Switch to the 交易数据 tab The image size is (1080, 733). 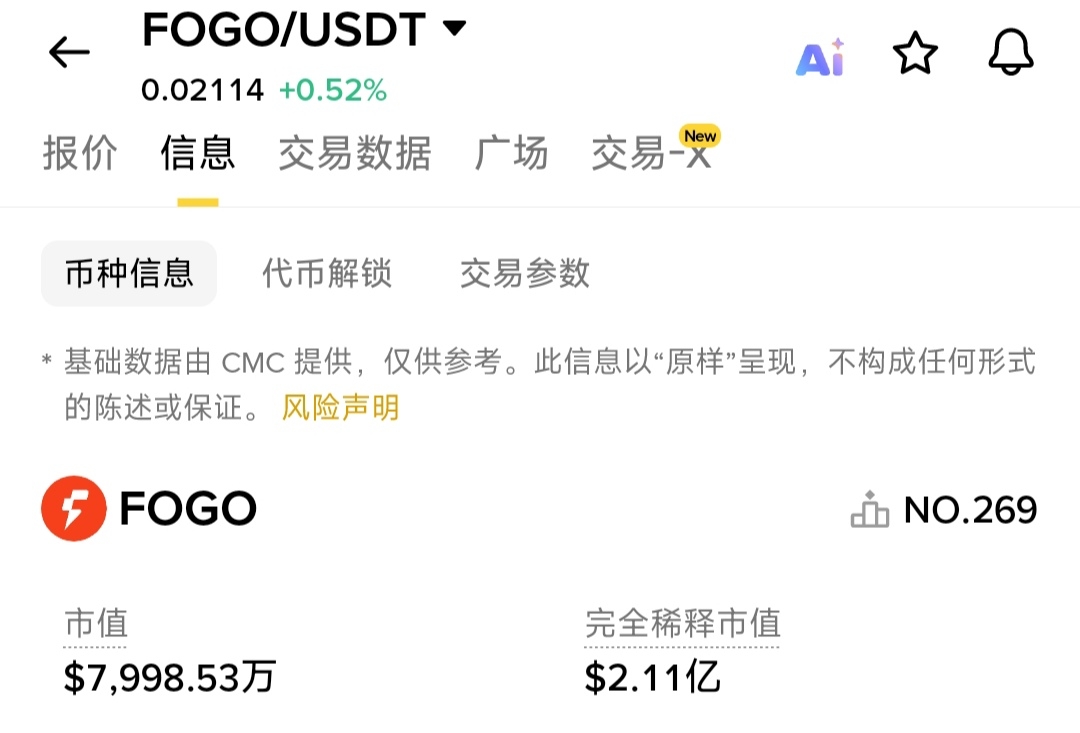[x=354, y=154]
